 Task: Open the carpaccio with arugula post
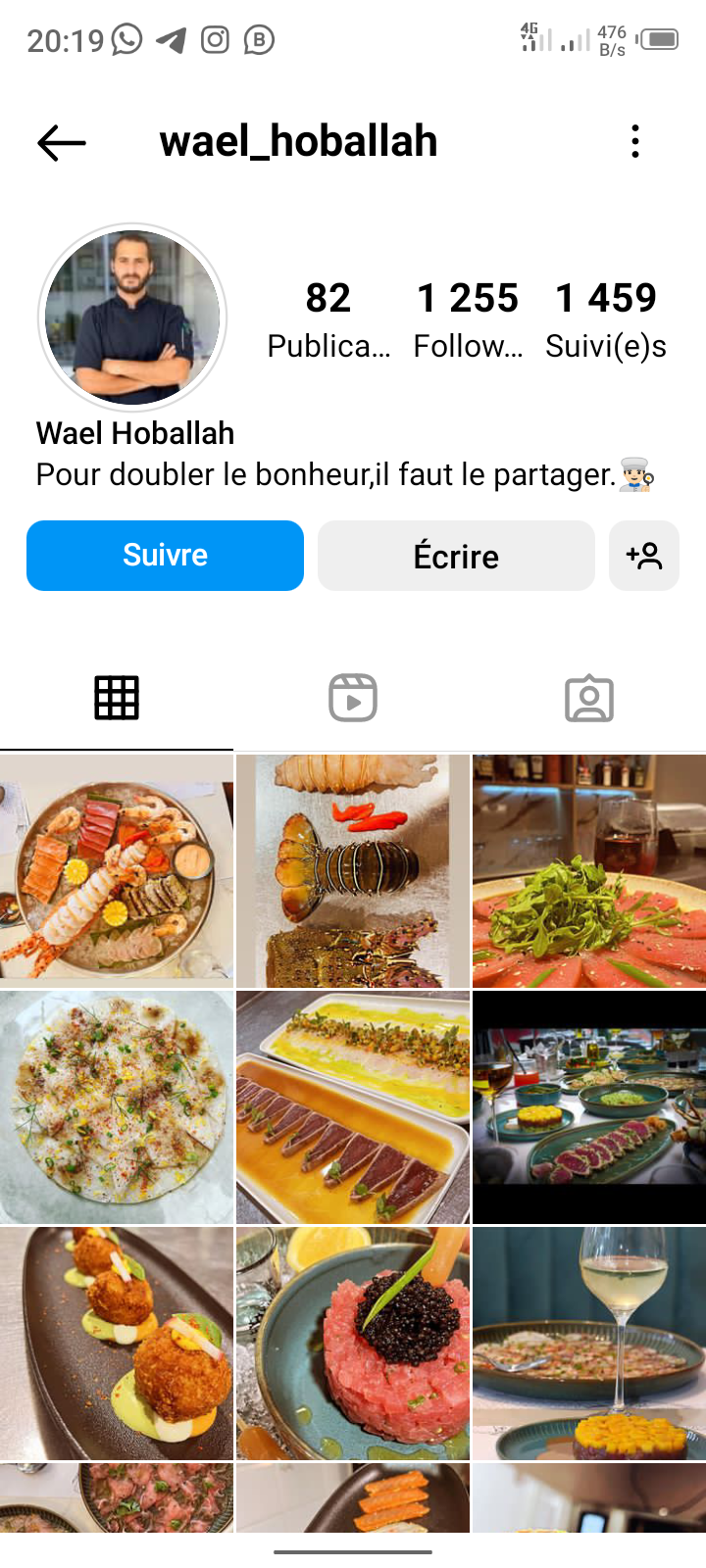589,870
